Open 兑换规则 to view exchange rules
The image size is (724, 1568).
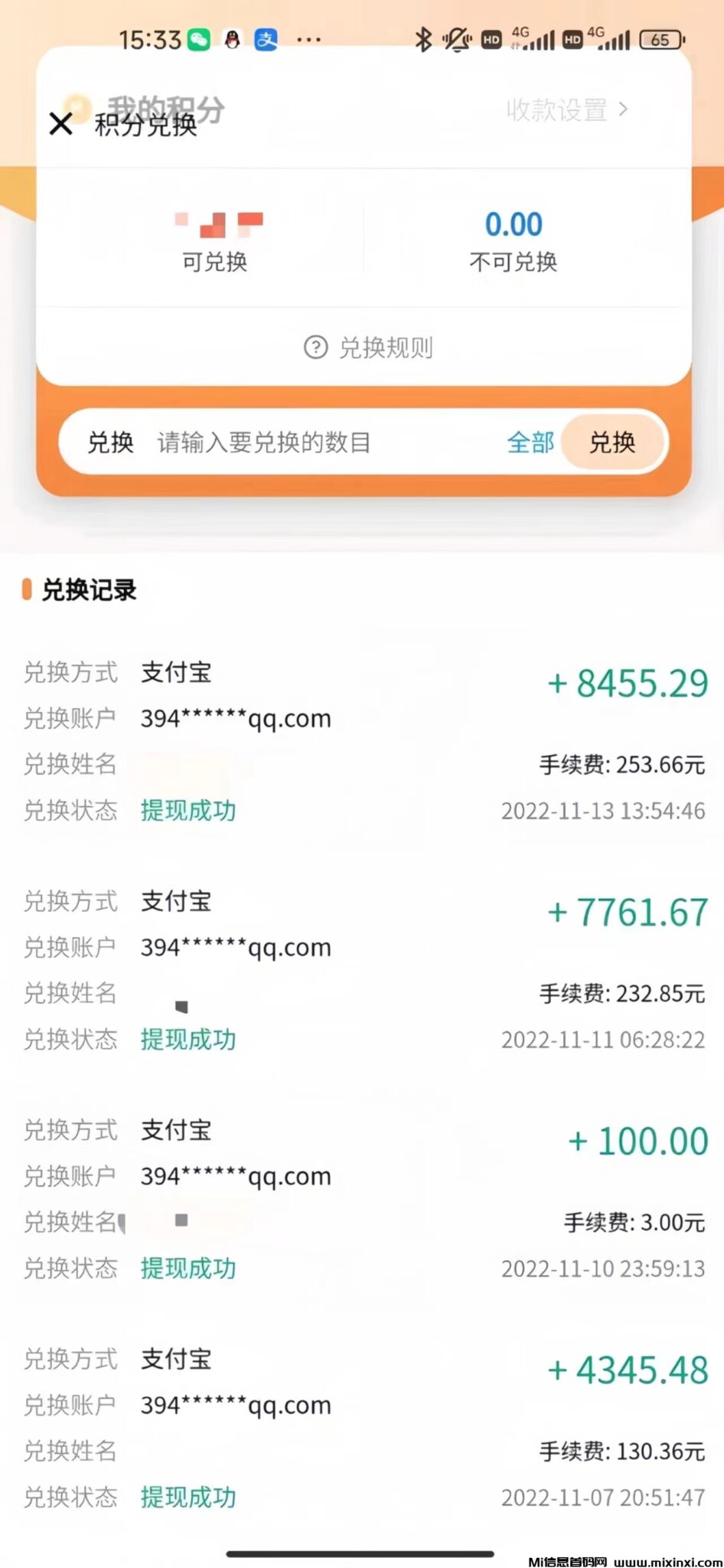coord(387,348)
